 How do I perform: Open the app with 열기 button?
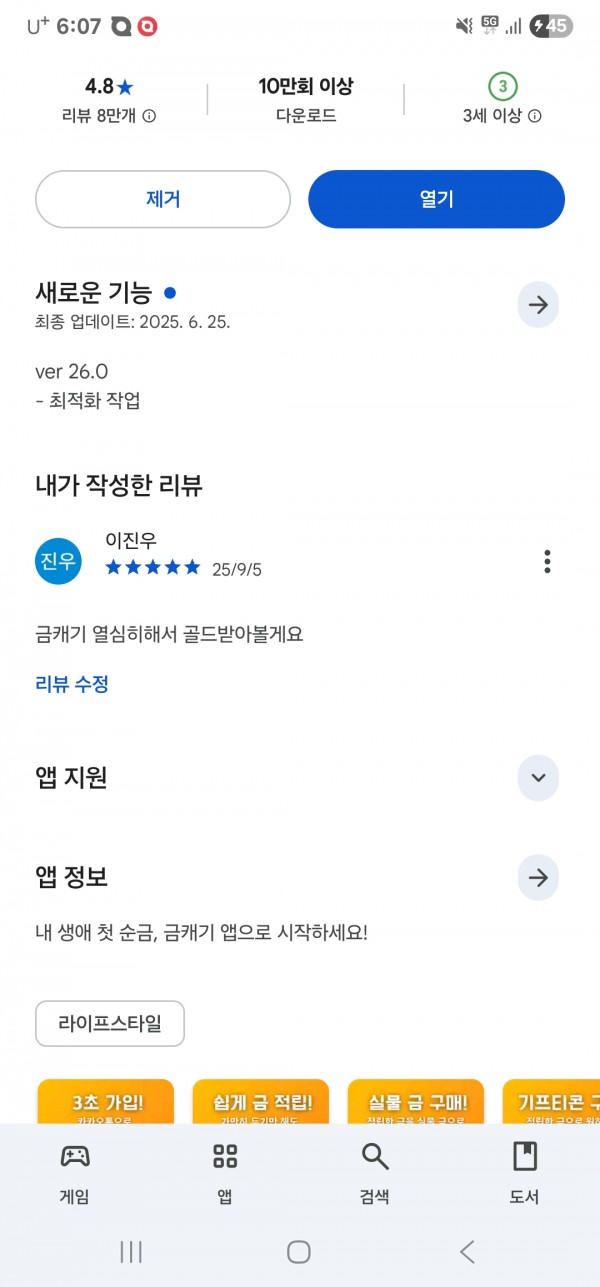436,199
